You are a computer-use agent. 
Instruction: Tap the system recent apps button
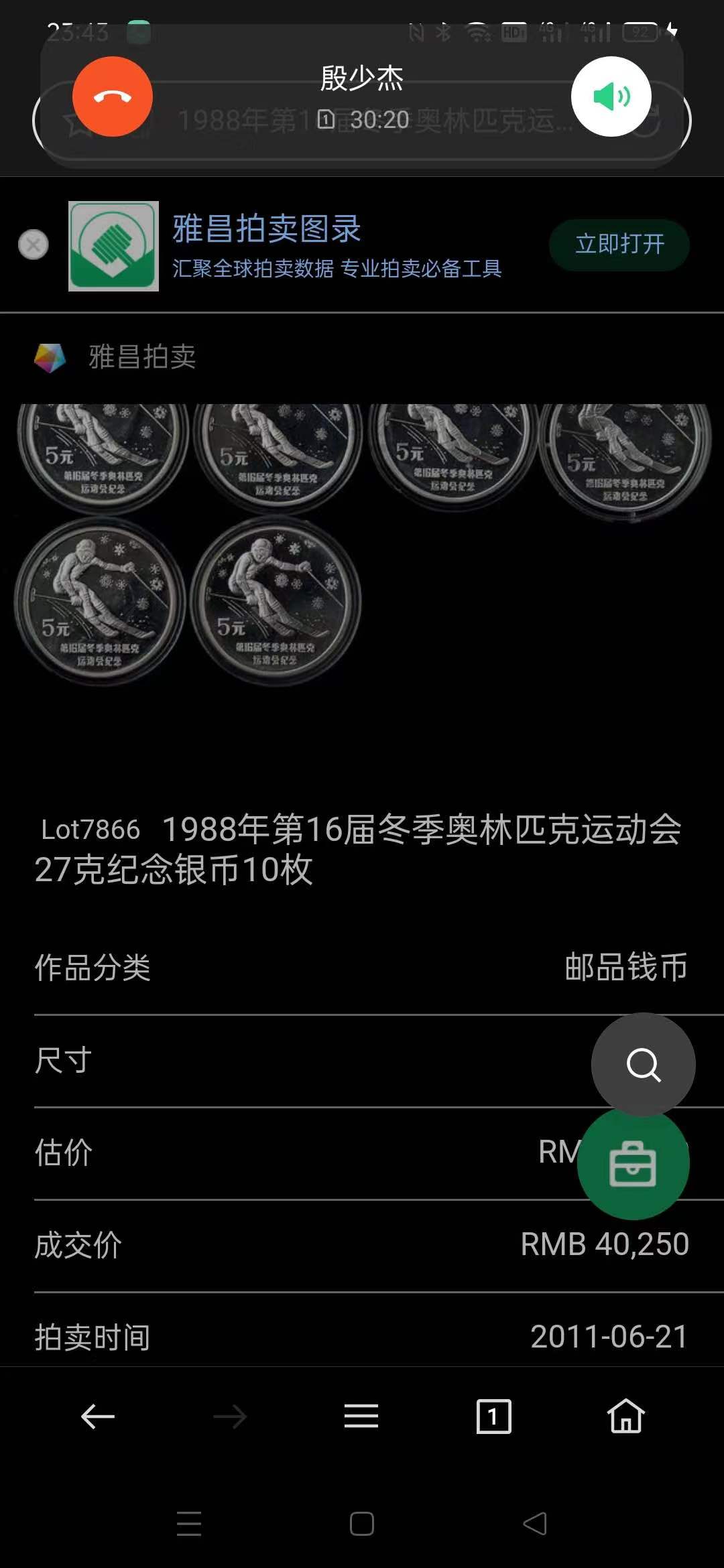click(189, 1524)
